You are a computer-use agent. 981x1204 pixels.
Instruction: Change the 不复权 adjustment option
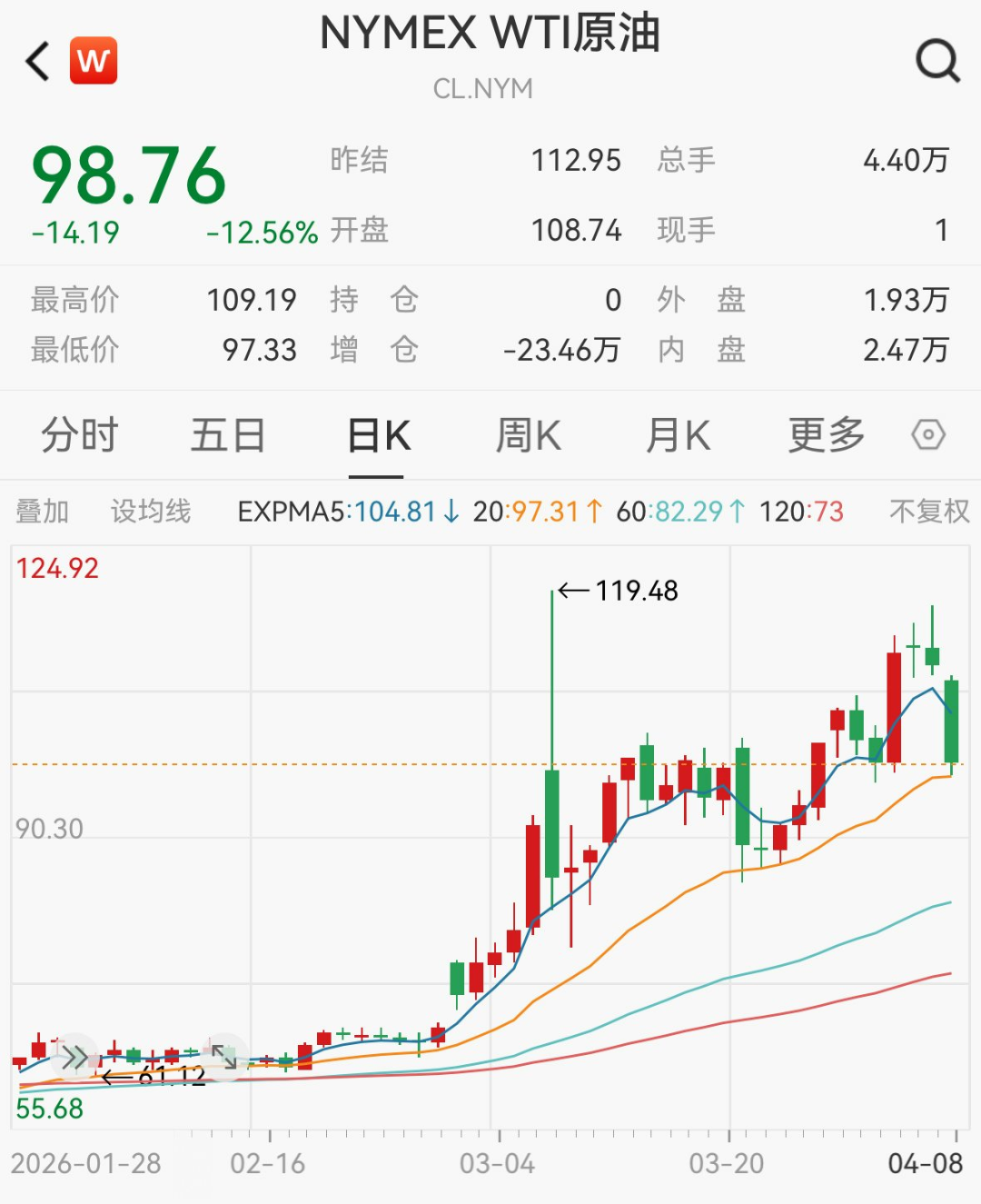click(929, 512)
